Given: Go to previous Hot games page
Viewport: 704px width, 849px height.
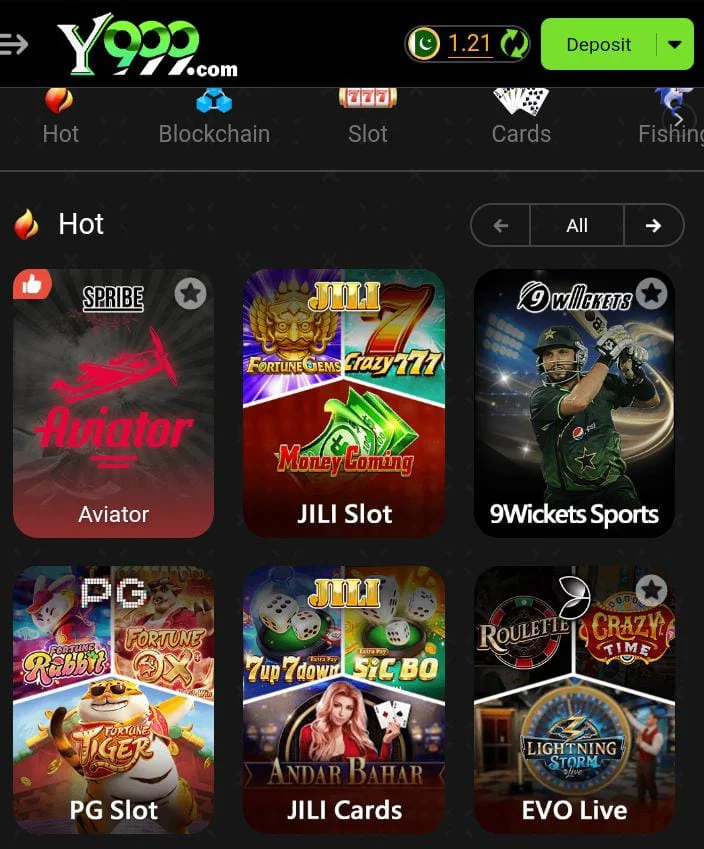Looking at the screenshot, I should pyautogui.click(x=501, y=226).
